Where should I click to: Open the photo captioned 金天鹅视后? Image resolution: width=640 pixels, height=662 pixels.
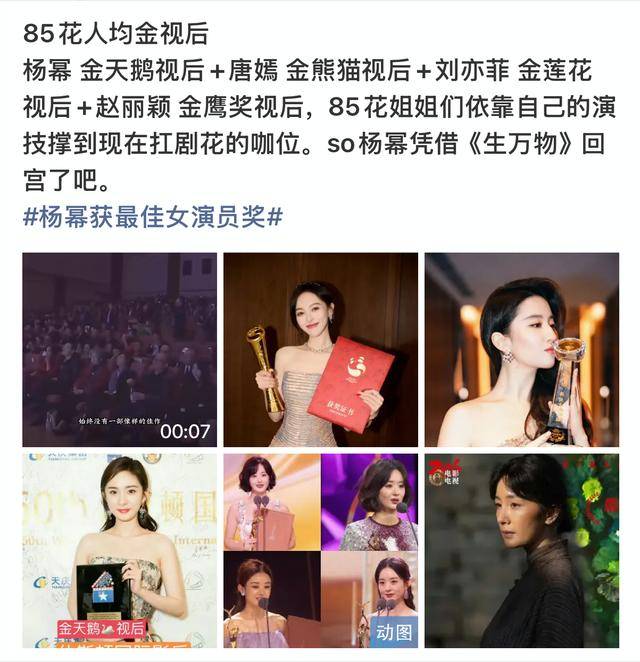[x=119, y=550]
